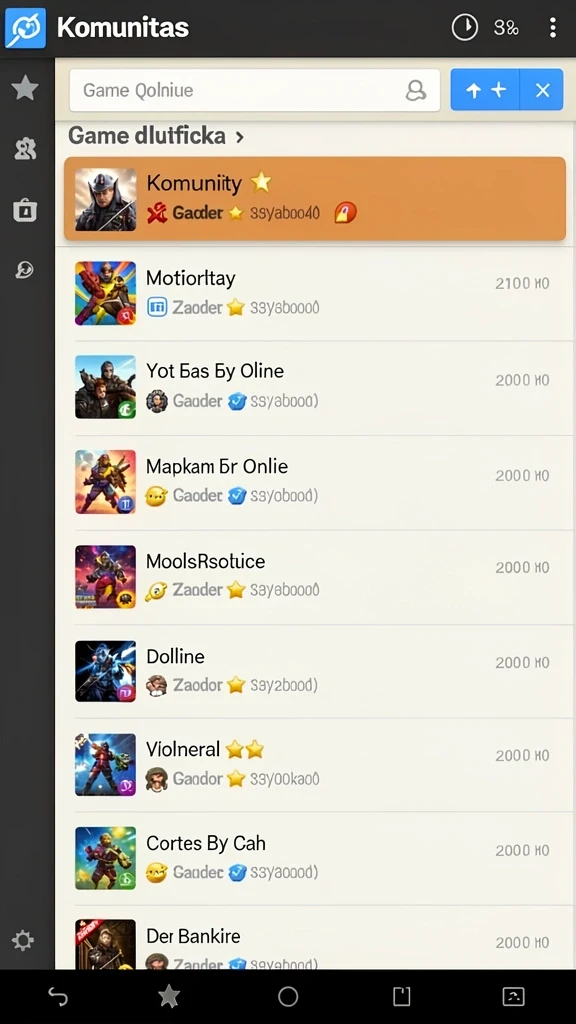Open the Der Bankire row
Image resolution: width=576 pixels, height=1024 pixels.
[315, 938]
